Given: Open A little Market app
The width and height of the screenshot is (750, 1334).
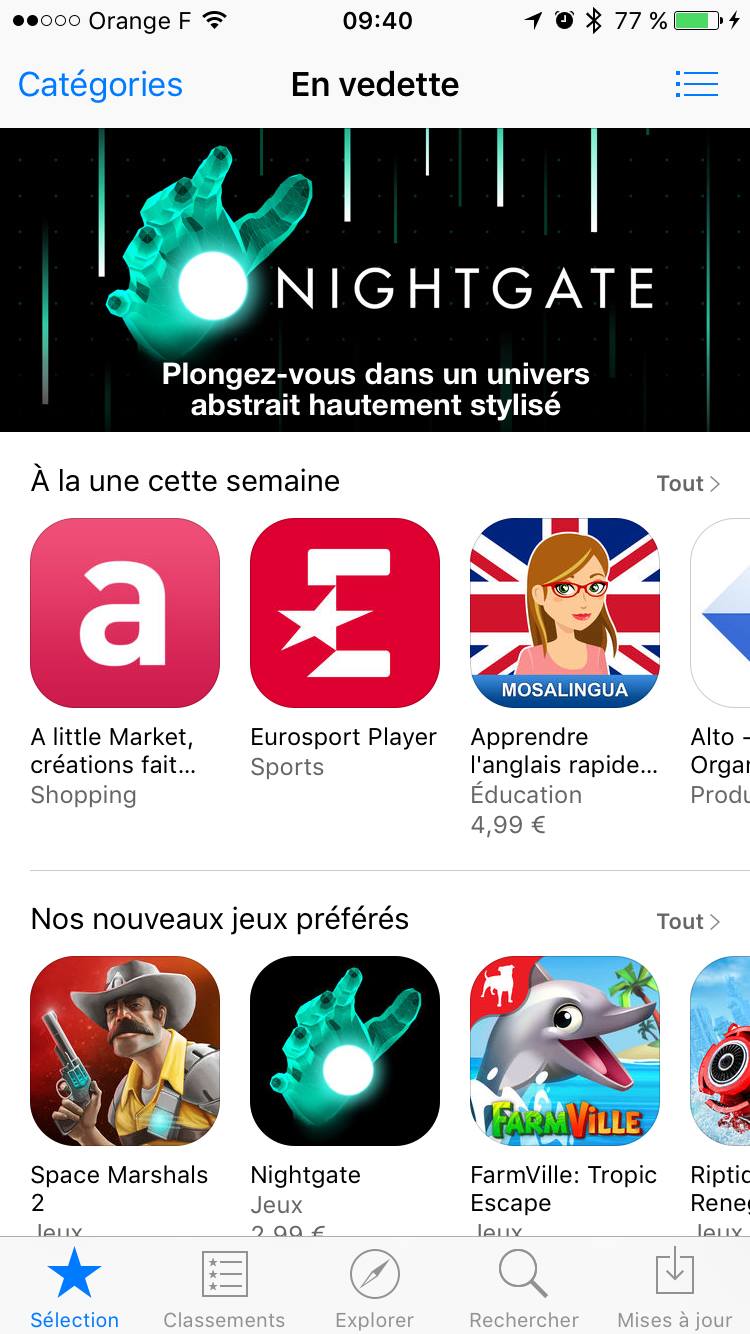Looking at the screenshot, I should 125,613.
